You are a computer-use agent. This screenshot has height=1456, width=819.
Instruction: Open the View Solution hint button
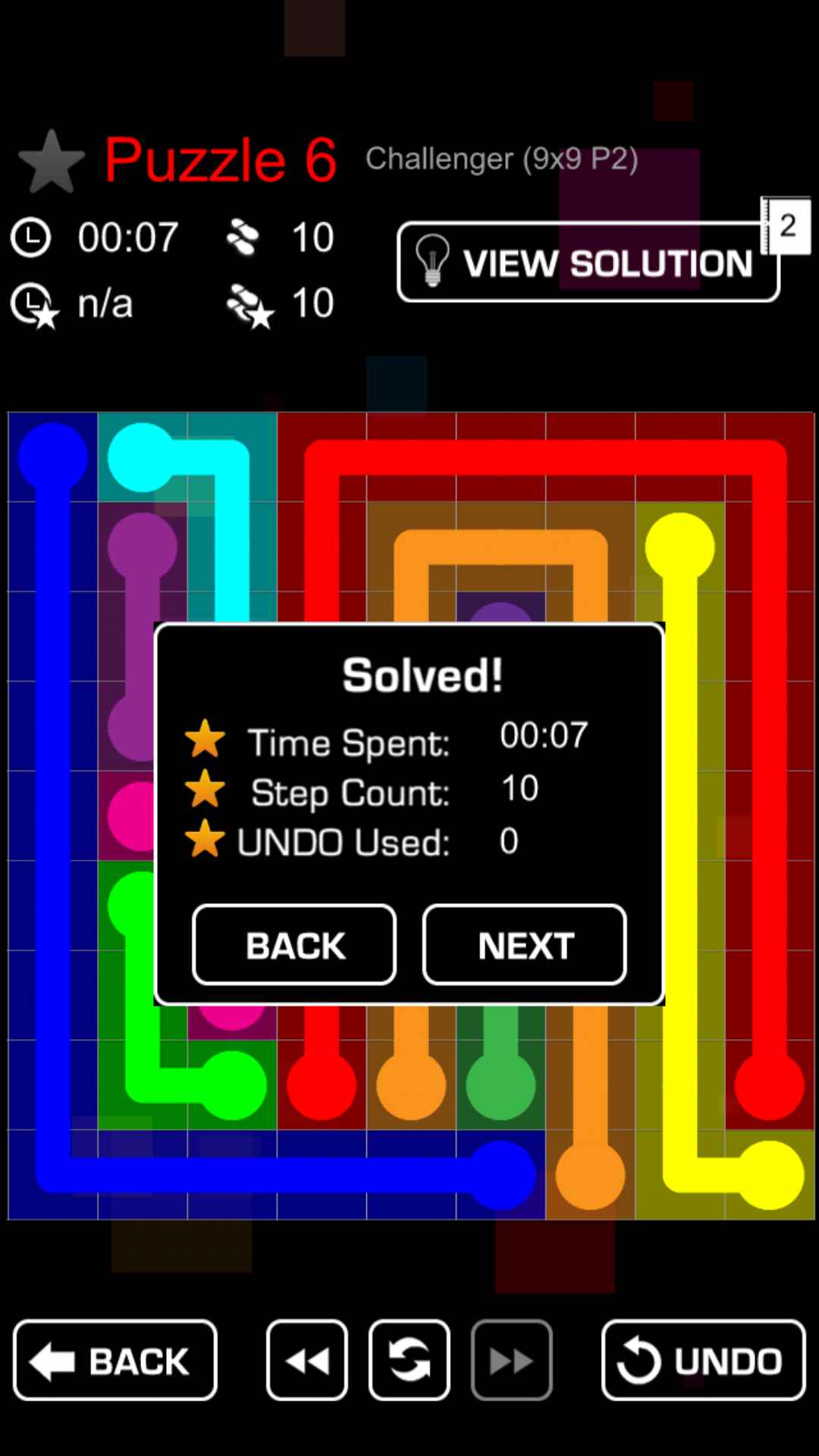tap(588, 262)
